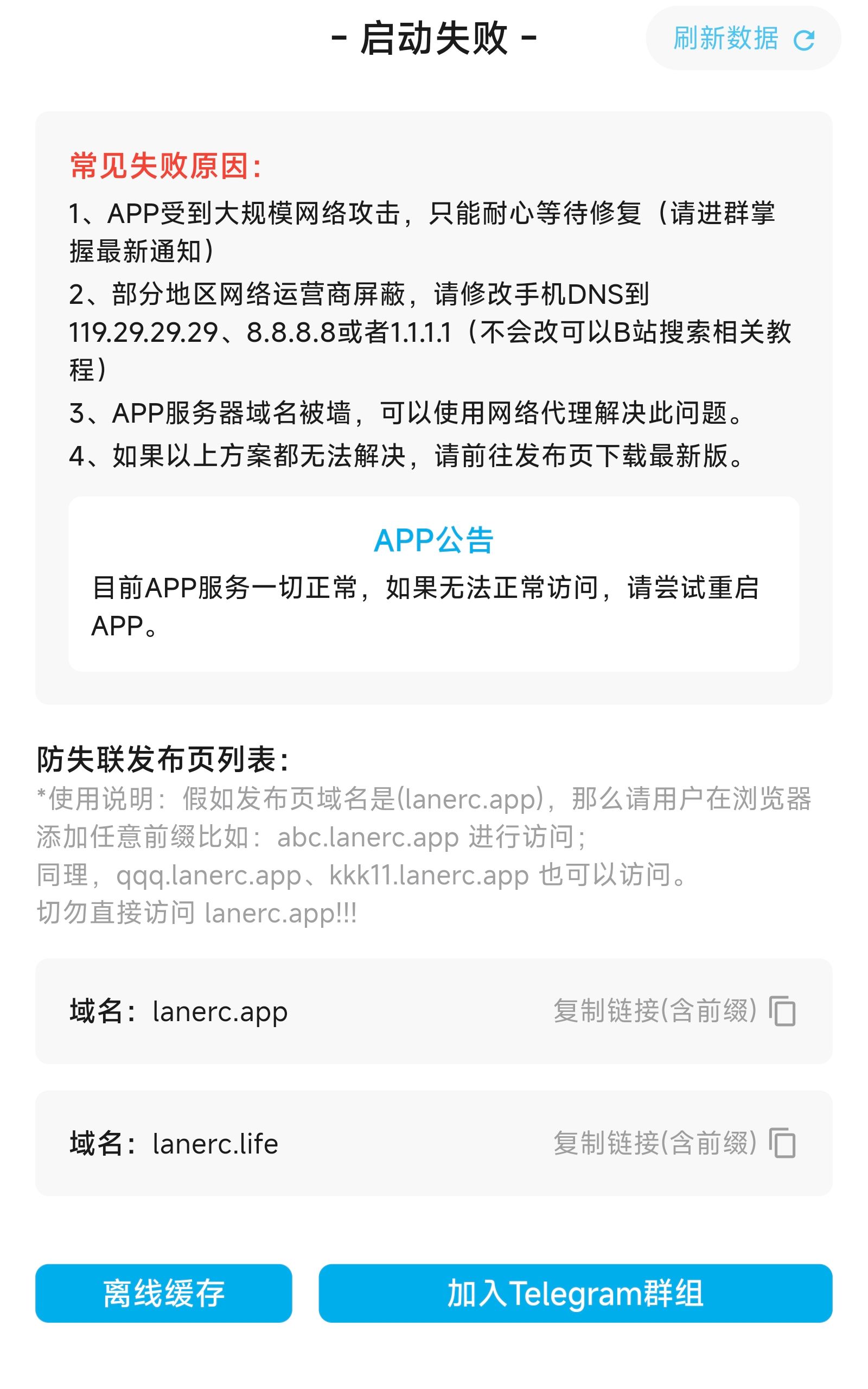The height and width of the screenshot is (1389, 868).
Task: Copy link for domain lanerc.app
Action: click(674, 1011)
